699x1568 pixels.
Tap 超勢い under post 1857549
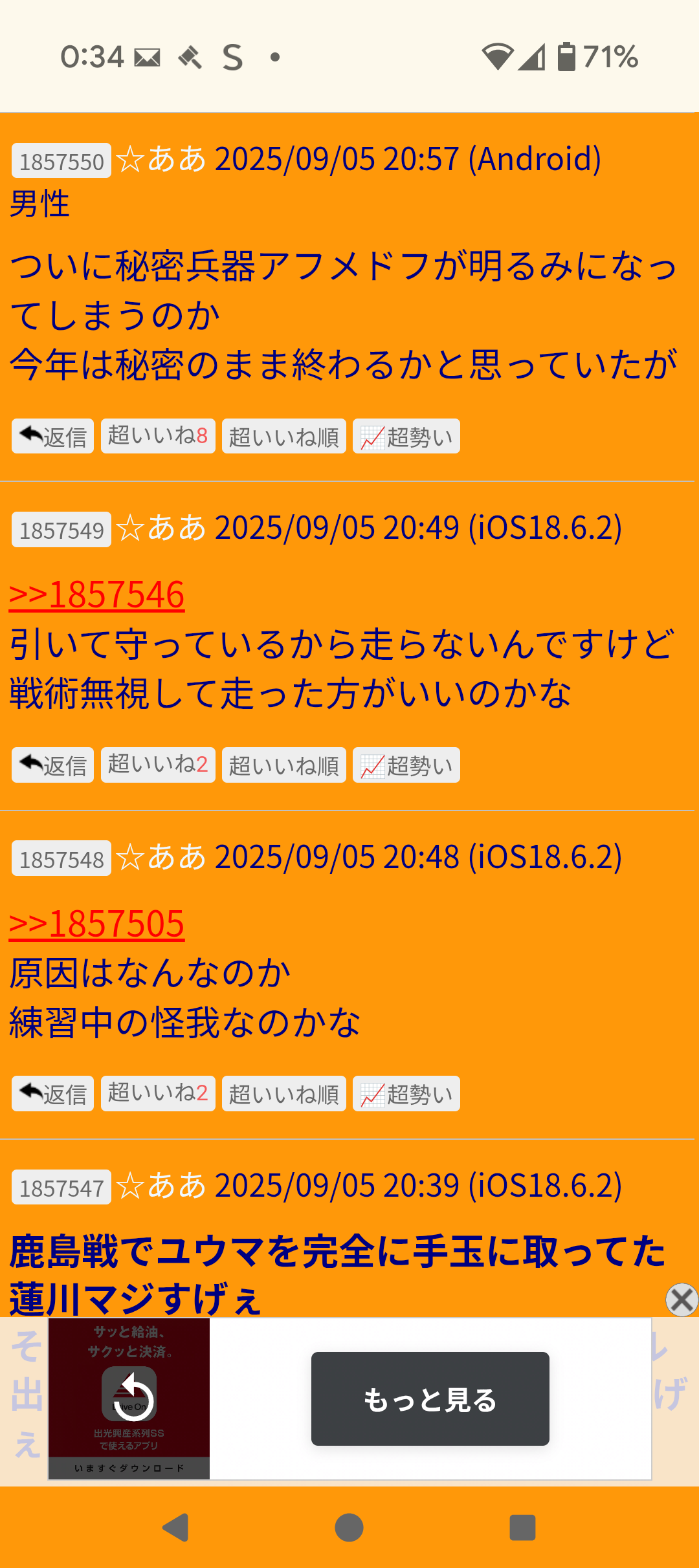point(406,765)
